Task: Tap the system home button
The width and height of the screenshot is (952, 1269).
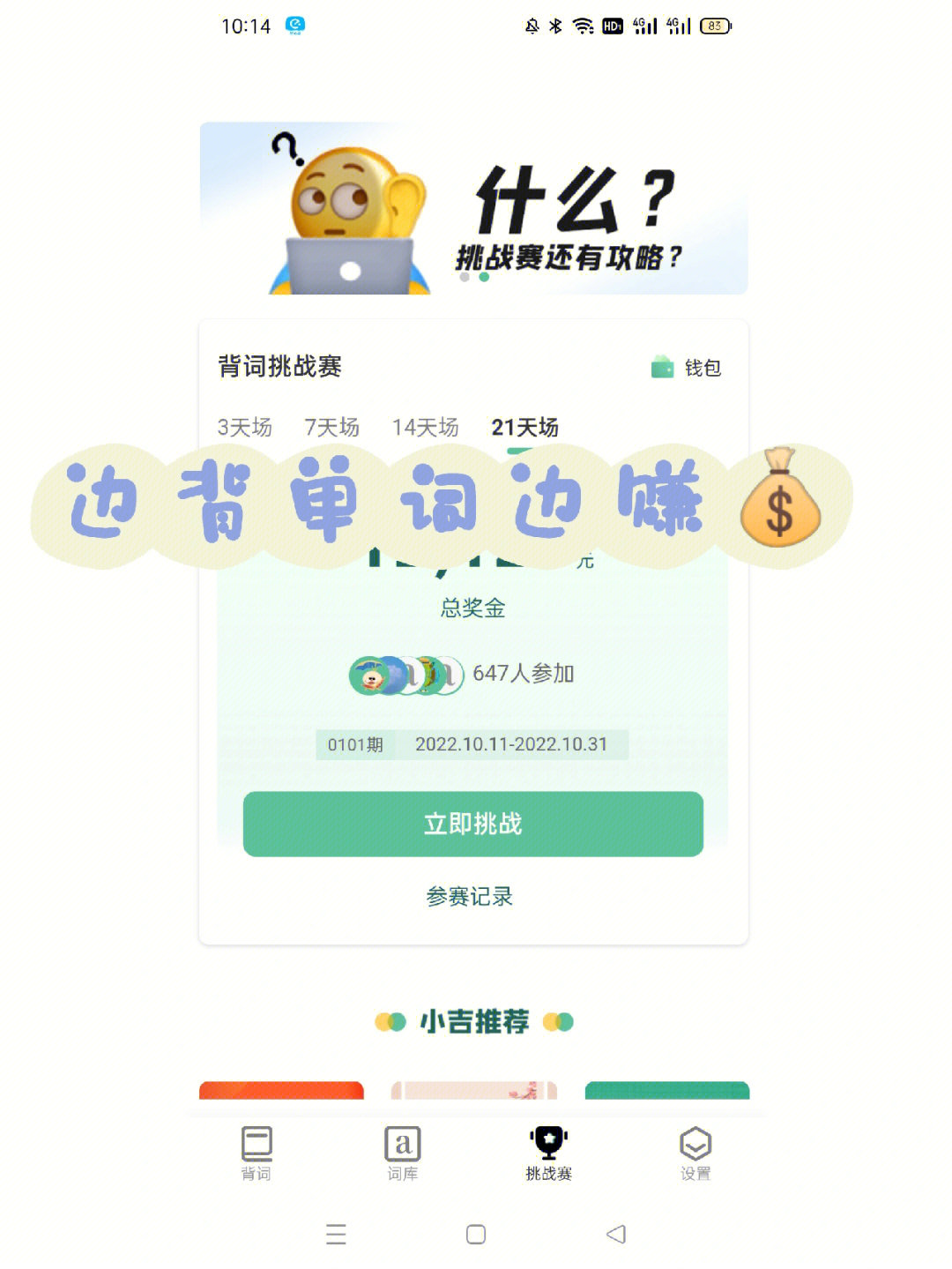Action: coord(476,1234)
